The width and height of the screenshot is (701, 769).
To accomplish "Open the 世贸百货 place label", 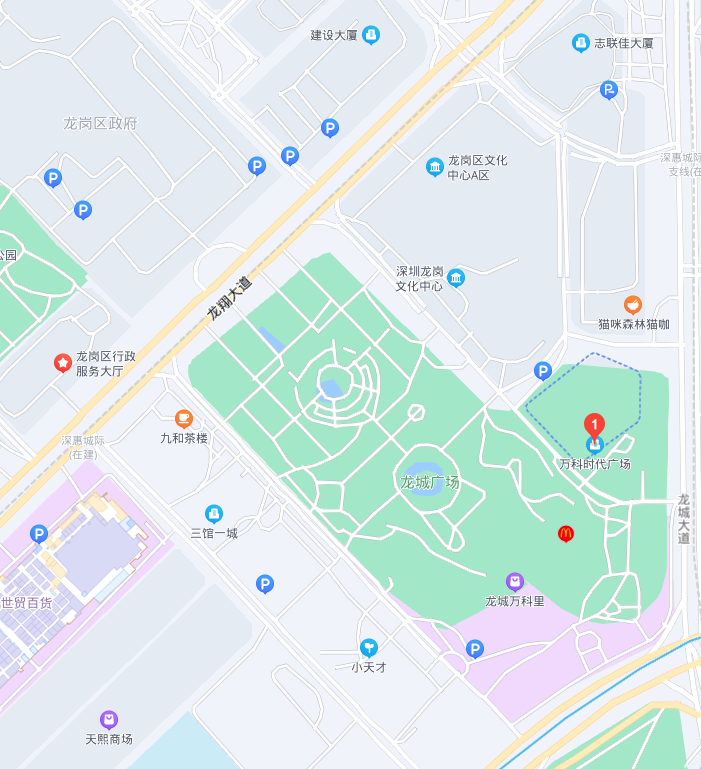I will coord(26,602).
